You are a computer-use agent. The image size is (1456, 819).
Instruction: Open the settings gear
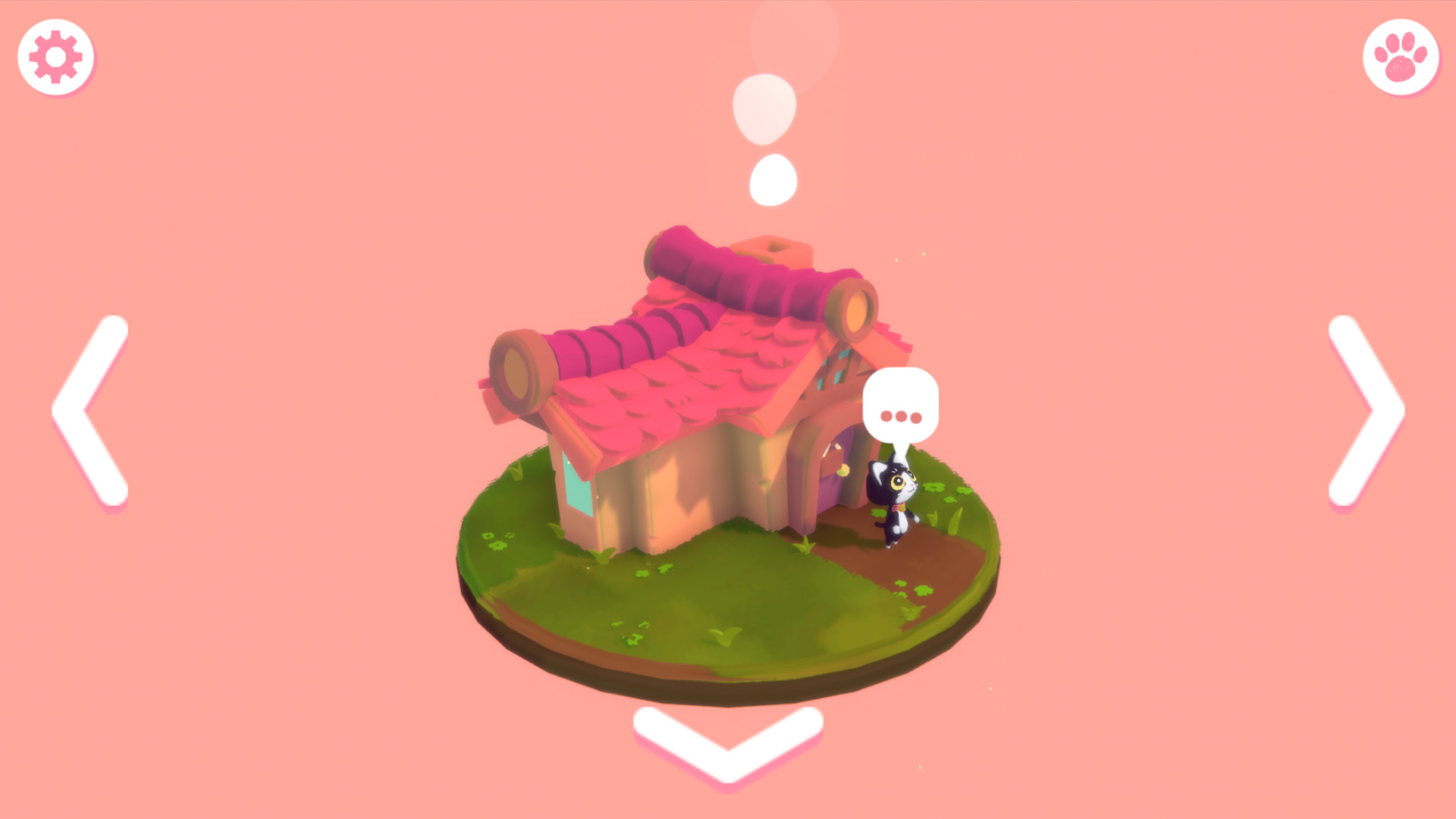[x=55, y=57]
